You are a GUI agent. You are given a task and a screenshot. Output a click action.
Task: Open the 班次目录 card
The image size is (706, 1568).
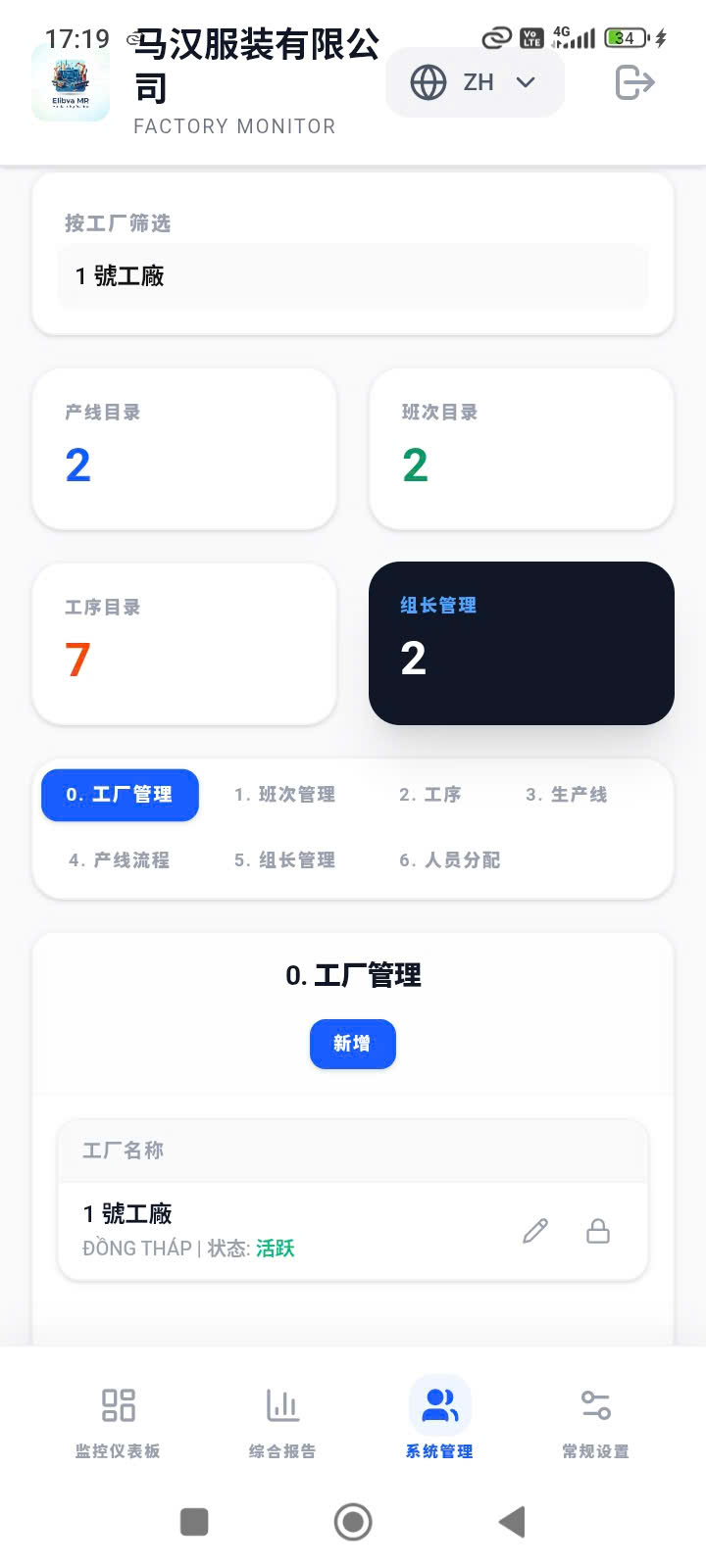pyautogui.click(x=521, y=449)
